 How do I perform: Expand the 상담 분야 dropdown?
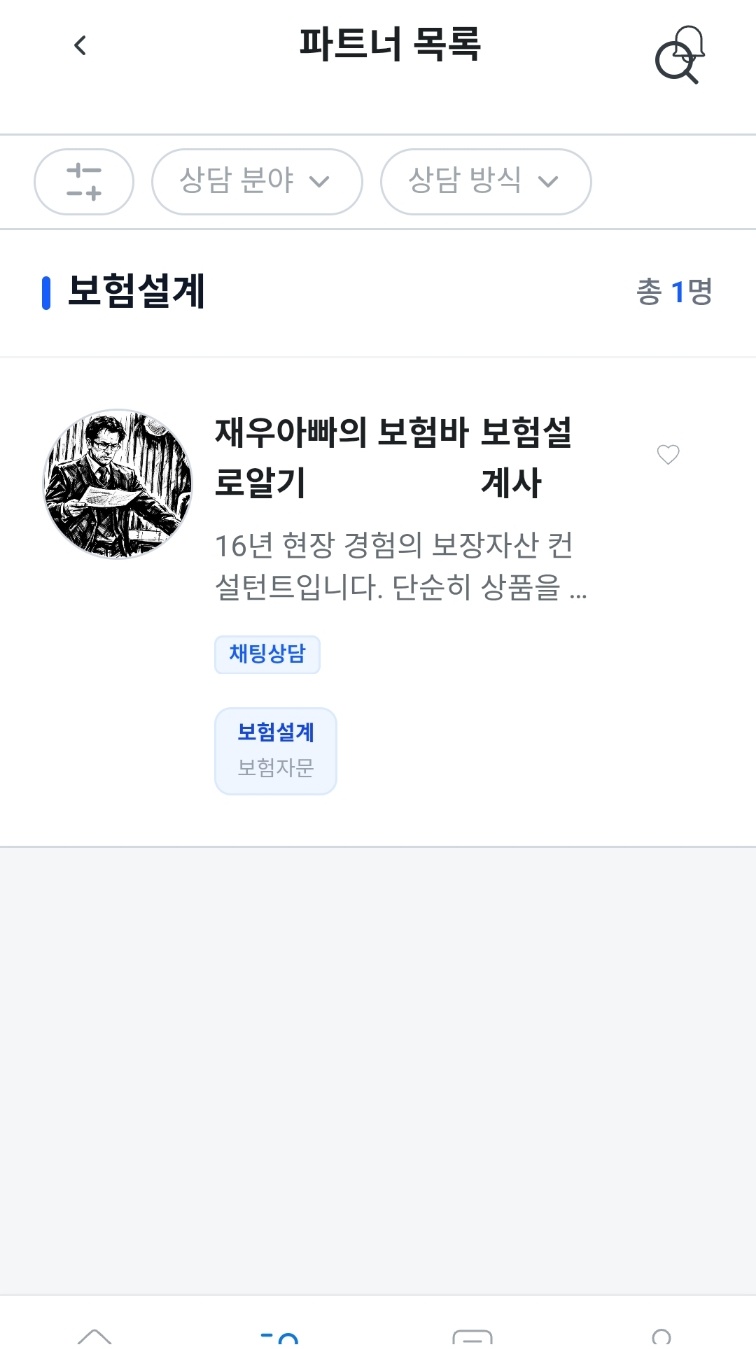pos(256,182)
